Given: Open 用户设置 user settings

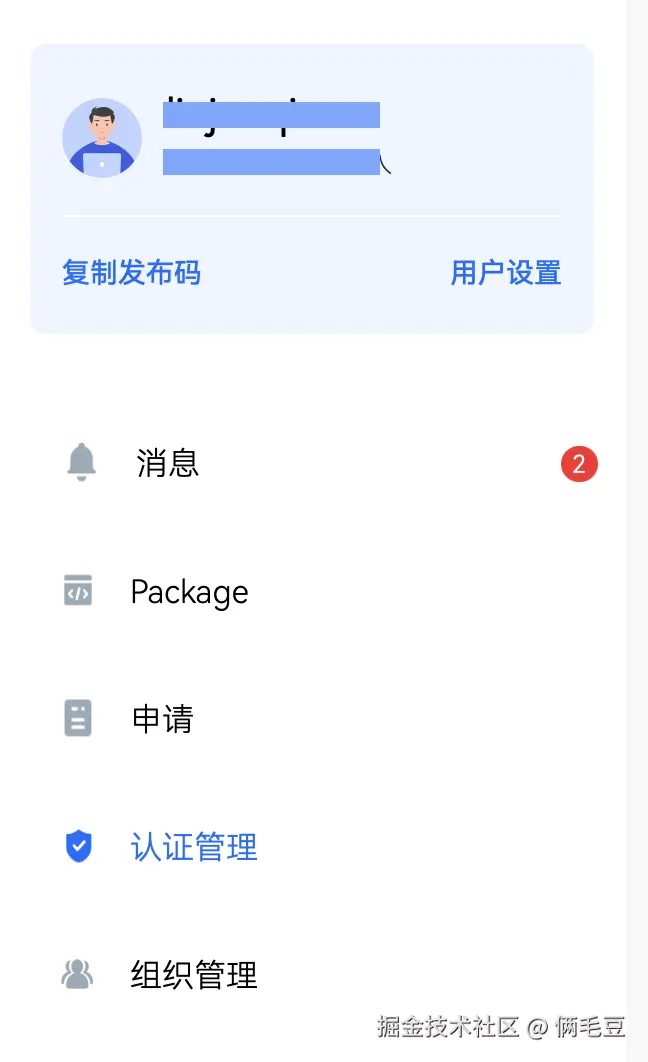Looking at the screenshot, I should (x=505, y=272).
